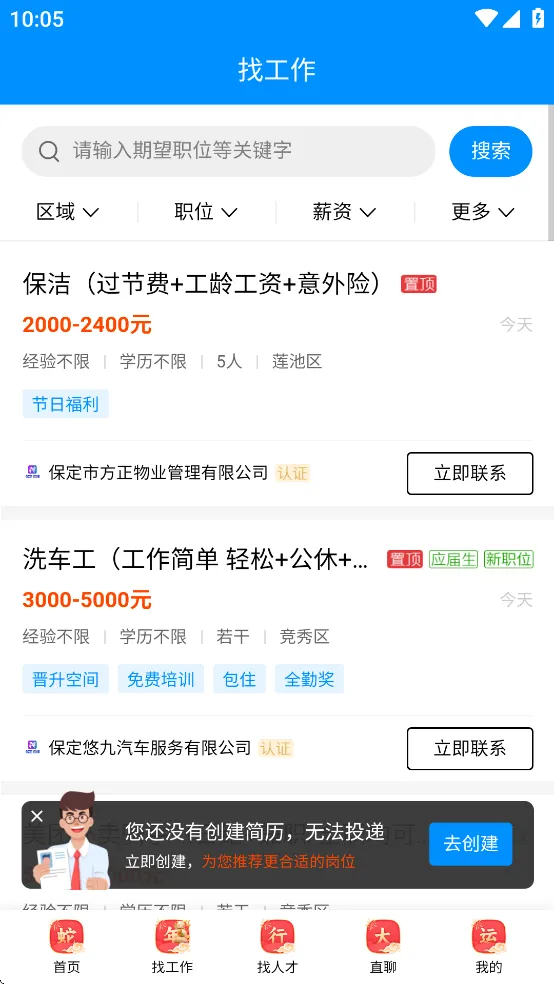Open the 更多 filter options
Screen dimensions: 554x984
[x=483, y=212]
